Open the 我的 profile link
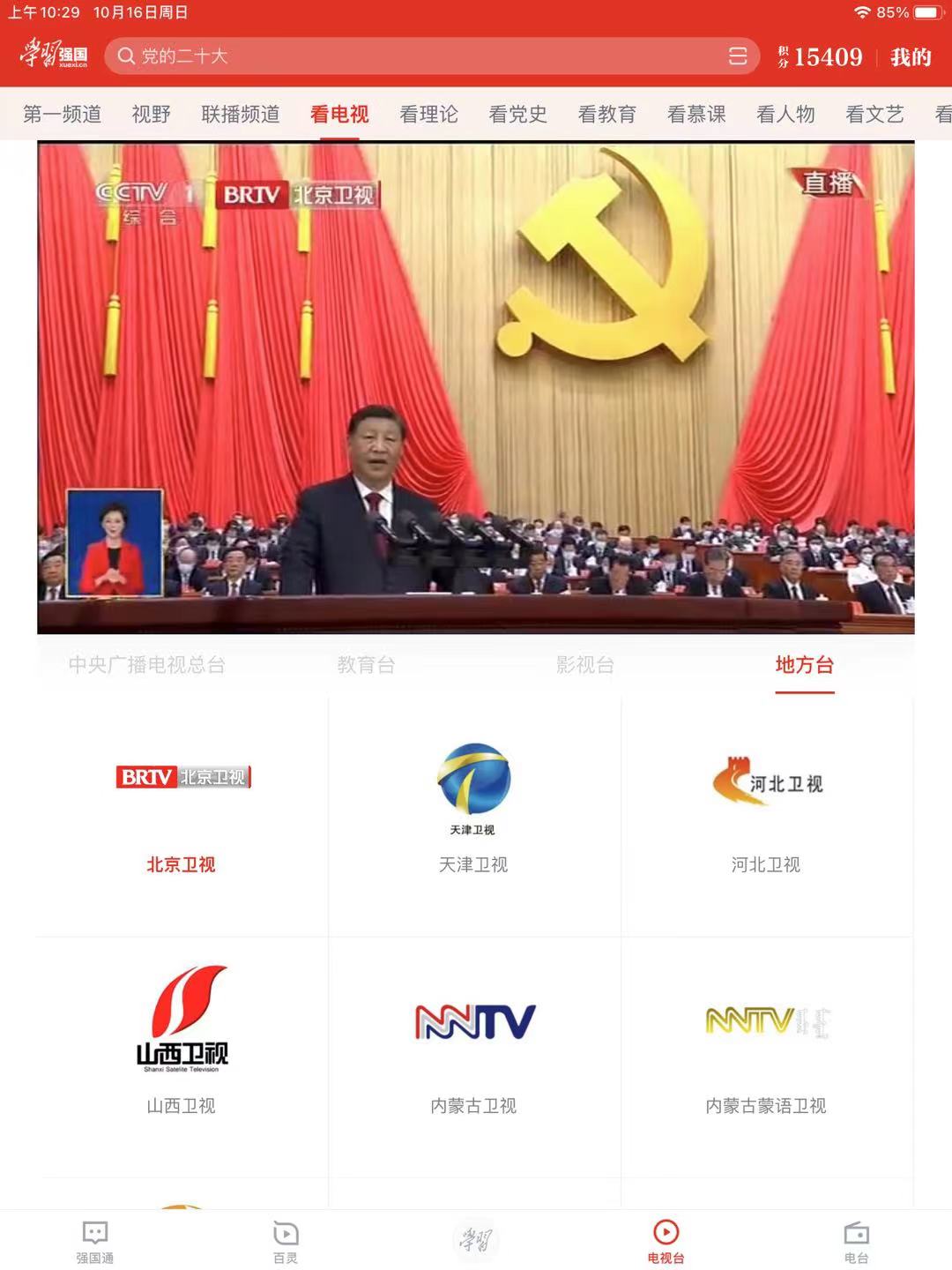The image size is (952, 1270). pos(911,56)
